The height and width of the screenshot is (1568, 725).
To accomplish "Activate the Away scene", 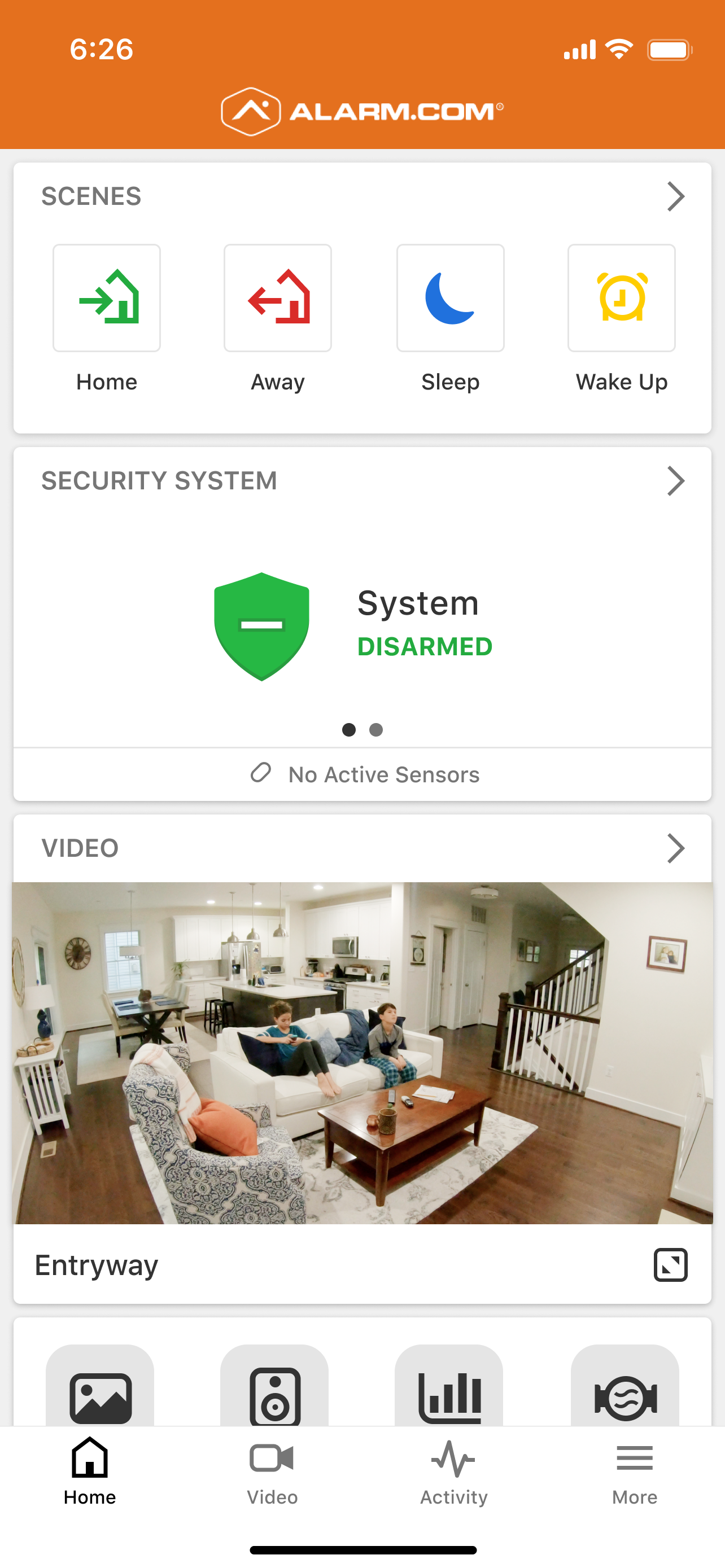I will pyautogui.click(x=278, y=298).
